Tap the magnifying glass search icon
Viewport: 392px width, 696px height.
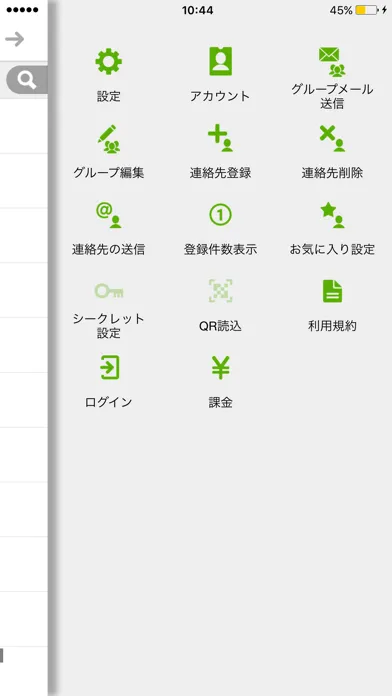pyautogui.click(x=27, y=80)
